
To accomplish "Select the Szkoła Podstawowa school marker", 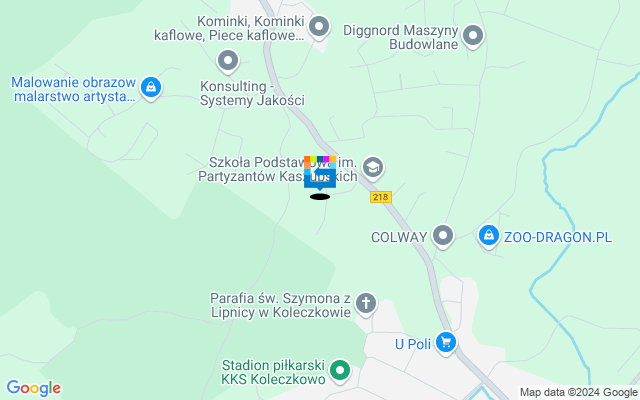I will pos(373,167).
